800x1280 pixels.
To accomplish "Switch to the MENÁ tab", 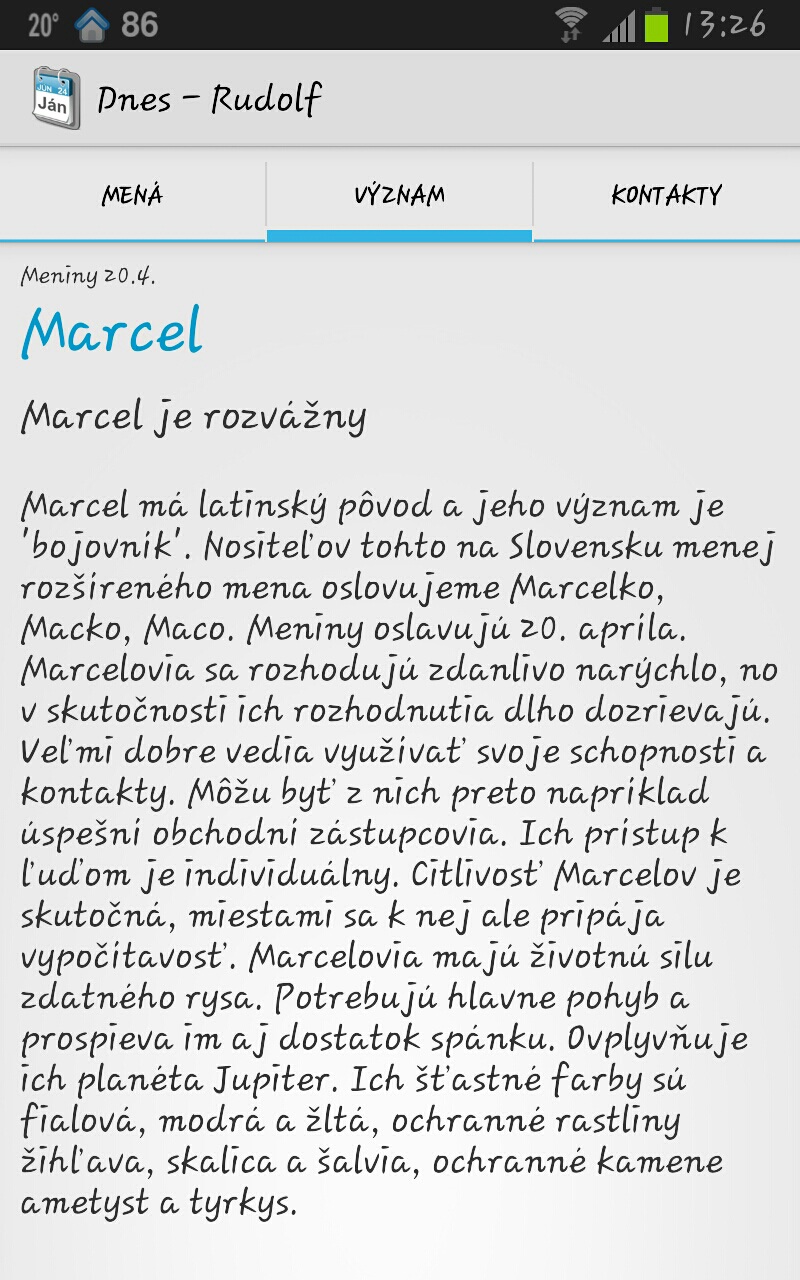I will click(132, 195).
